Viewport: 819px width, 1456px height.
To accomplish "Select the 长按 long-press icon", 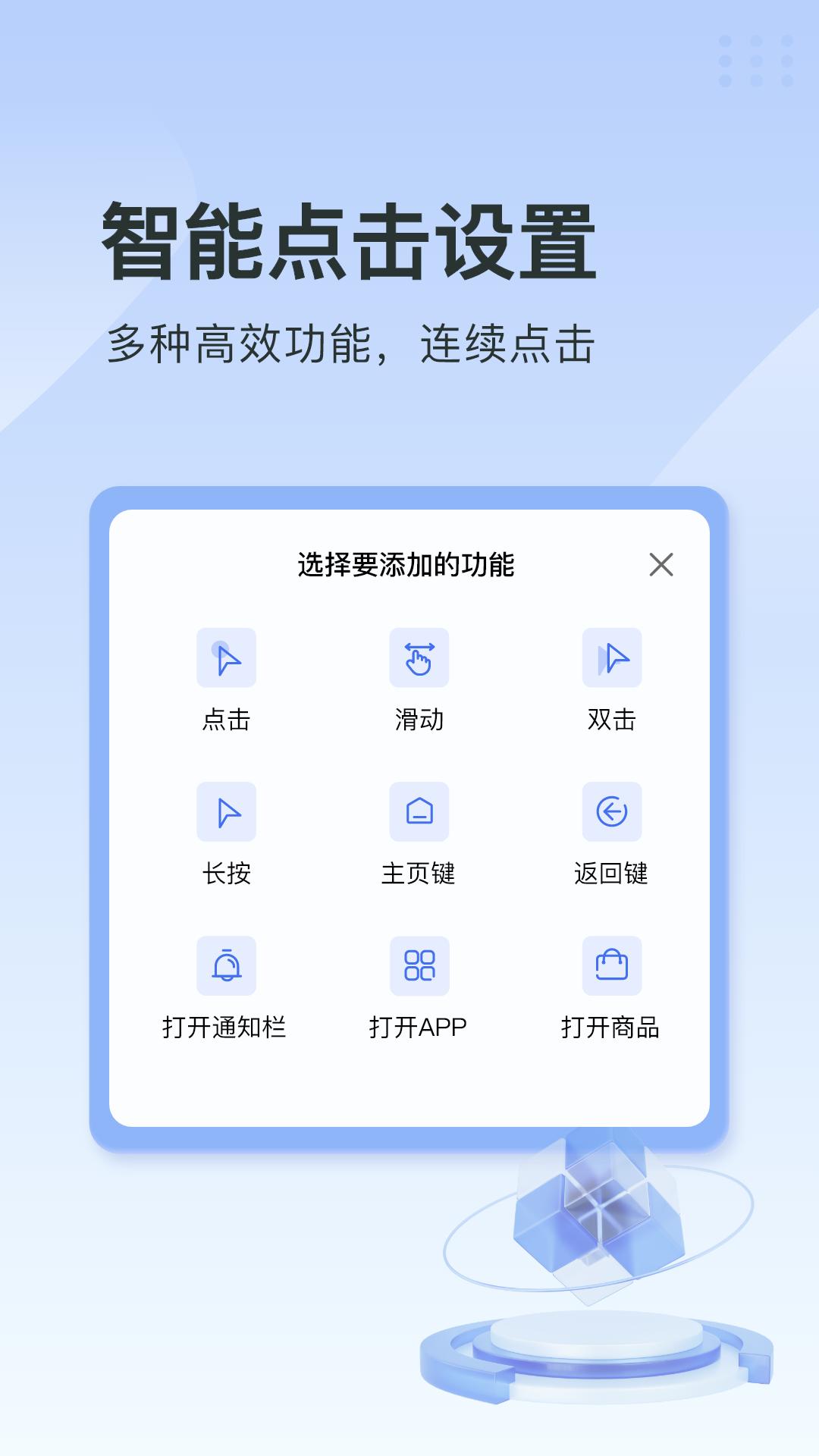I will (x=227, y=812).
